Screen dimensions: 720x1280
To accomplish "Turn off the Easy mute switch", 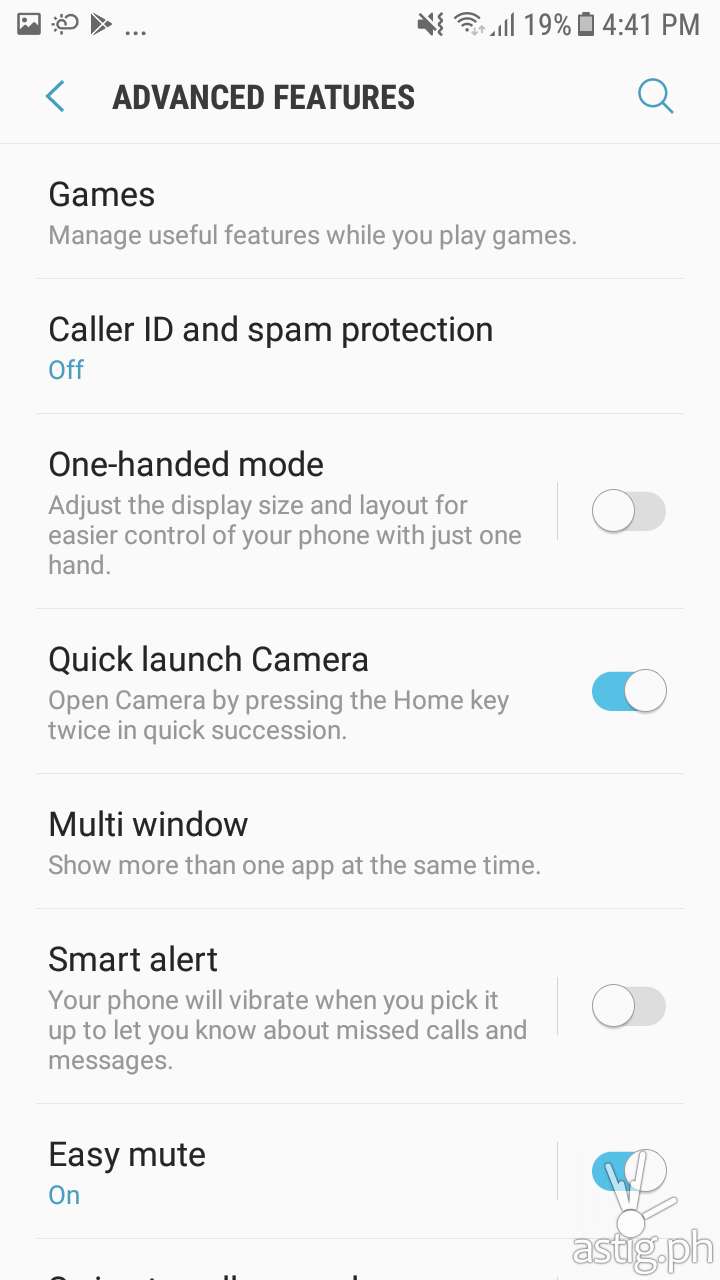I will pyautogui.click(x=628, y=1172).
